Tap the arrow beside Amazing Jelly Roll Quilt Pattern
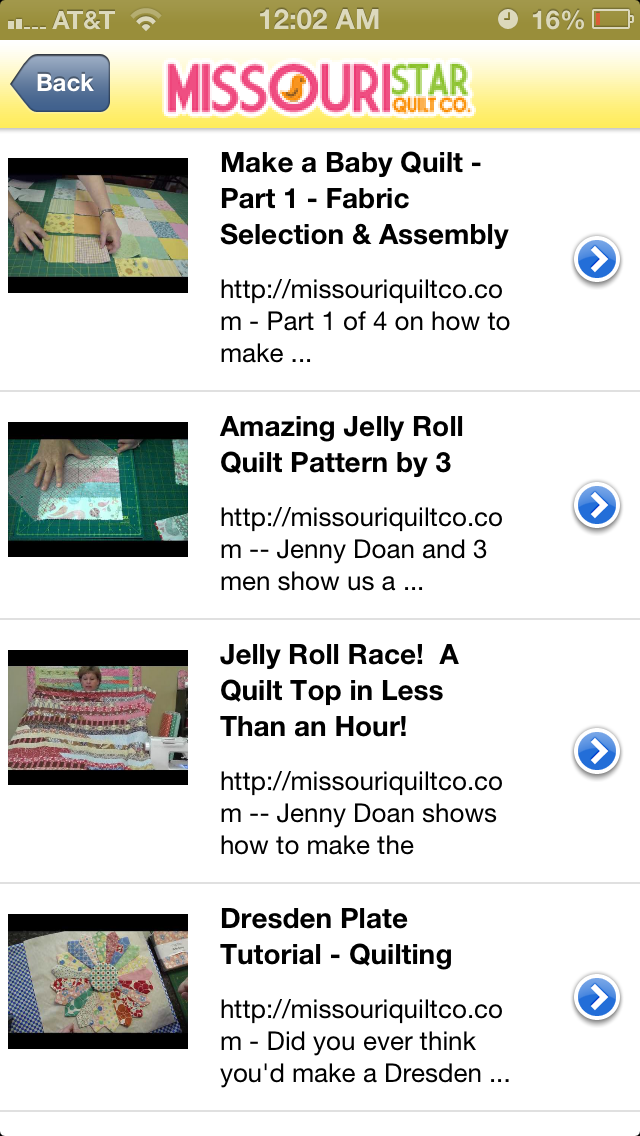Screen dimensions: 640x1136 pos(596,506)
